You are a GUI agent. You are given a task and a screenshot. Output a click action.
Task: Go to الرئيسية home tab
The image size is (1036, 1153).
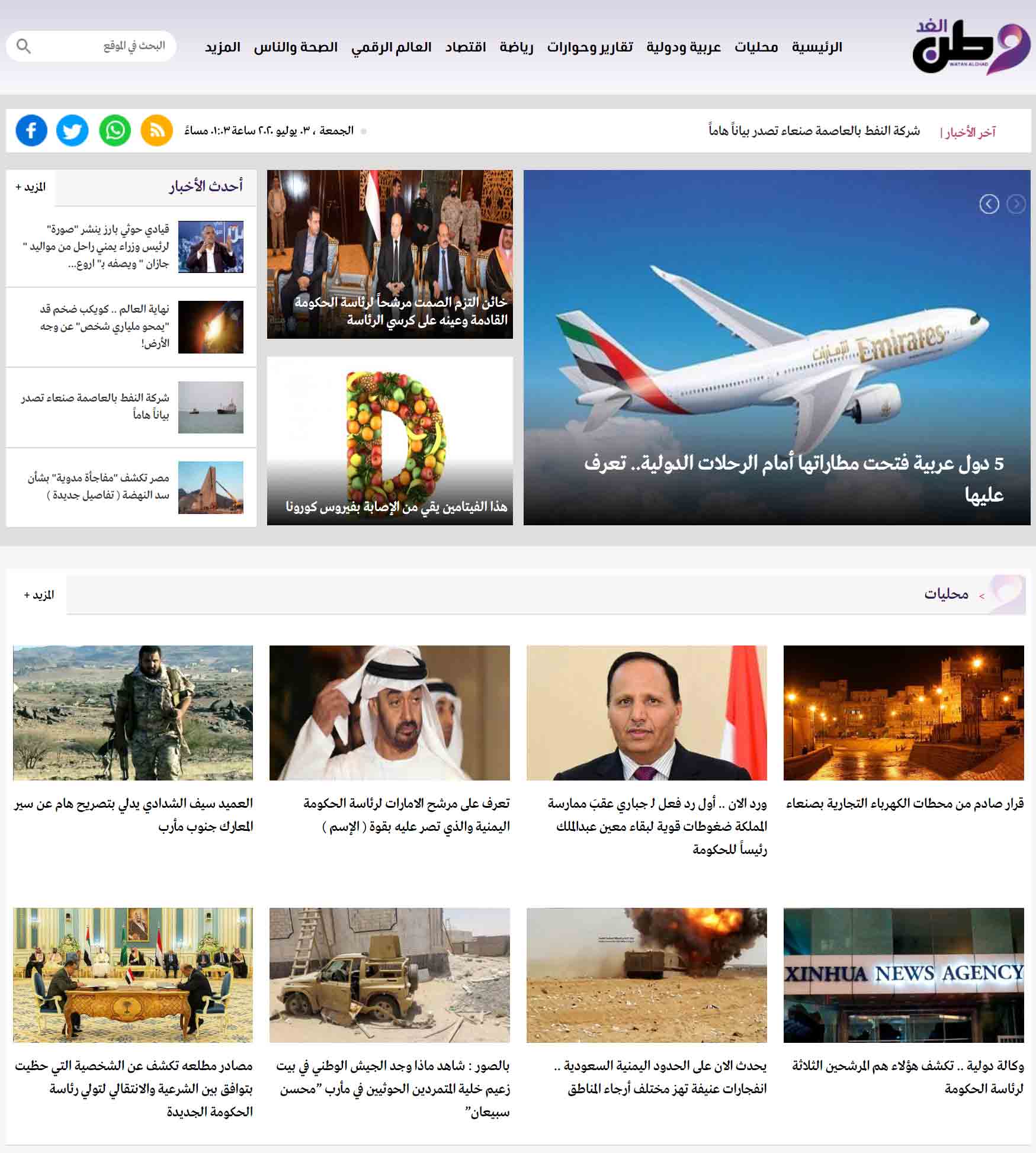[x=817, y=47]
